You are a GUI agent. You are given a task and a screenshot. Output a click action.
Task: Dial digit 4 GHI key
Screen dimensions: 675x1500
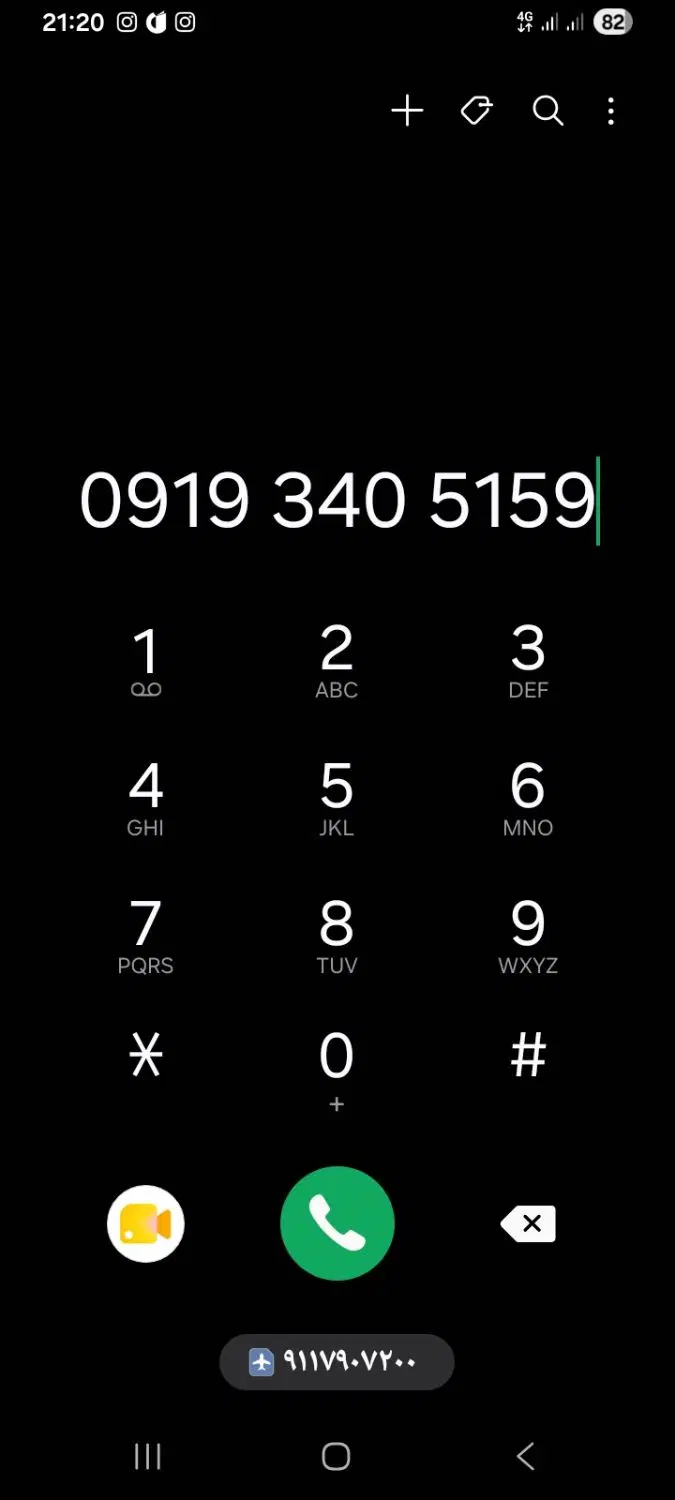point(146,799)
